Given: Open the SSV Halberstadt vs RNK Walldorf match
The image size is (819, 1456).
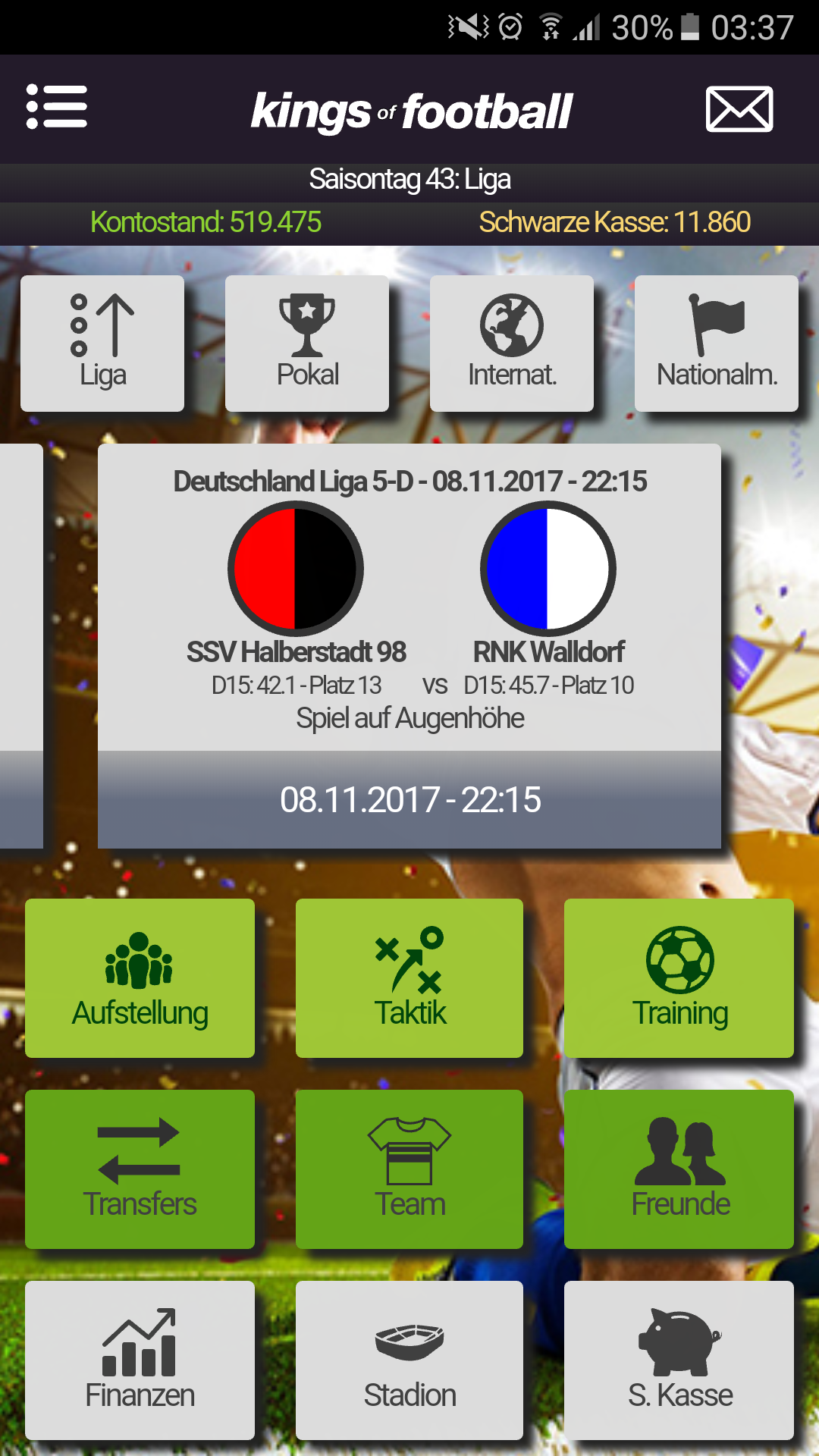Looking at the screenshot, I should pyautogui.click(x=409, y=607).
